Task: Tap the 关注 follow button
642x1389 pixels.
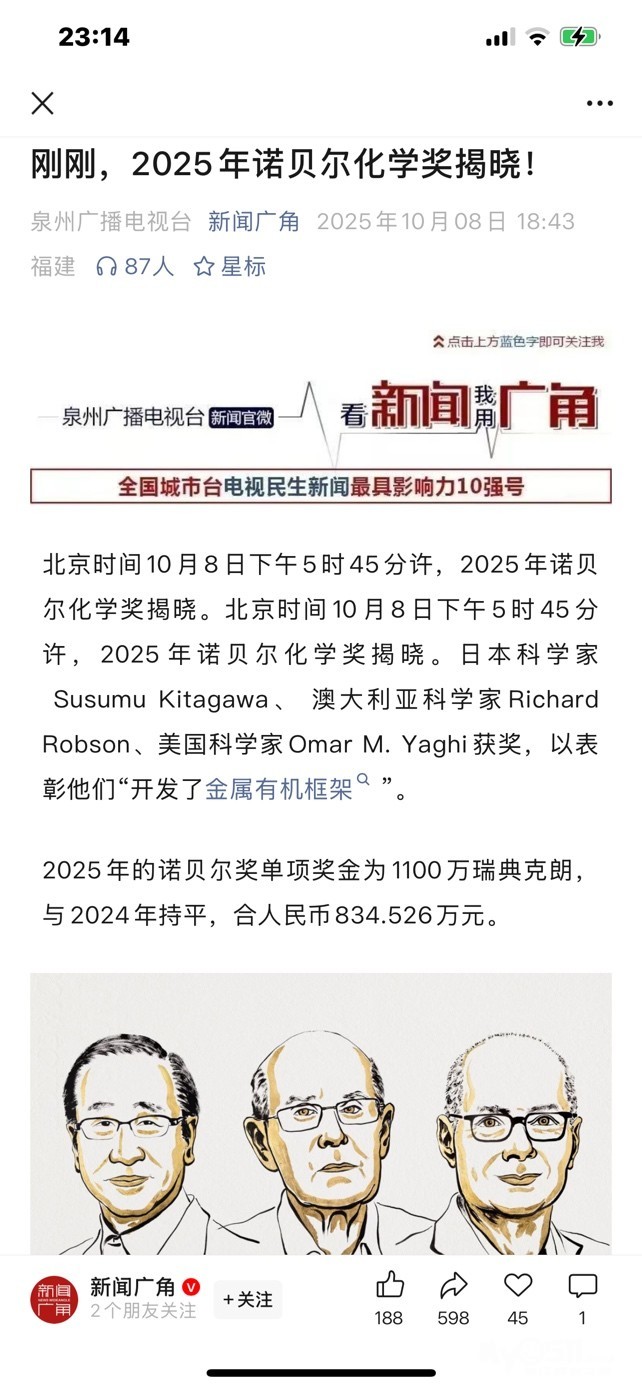Action: pyautogui.click(x=247, y=1299)
